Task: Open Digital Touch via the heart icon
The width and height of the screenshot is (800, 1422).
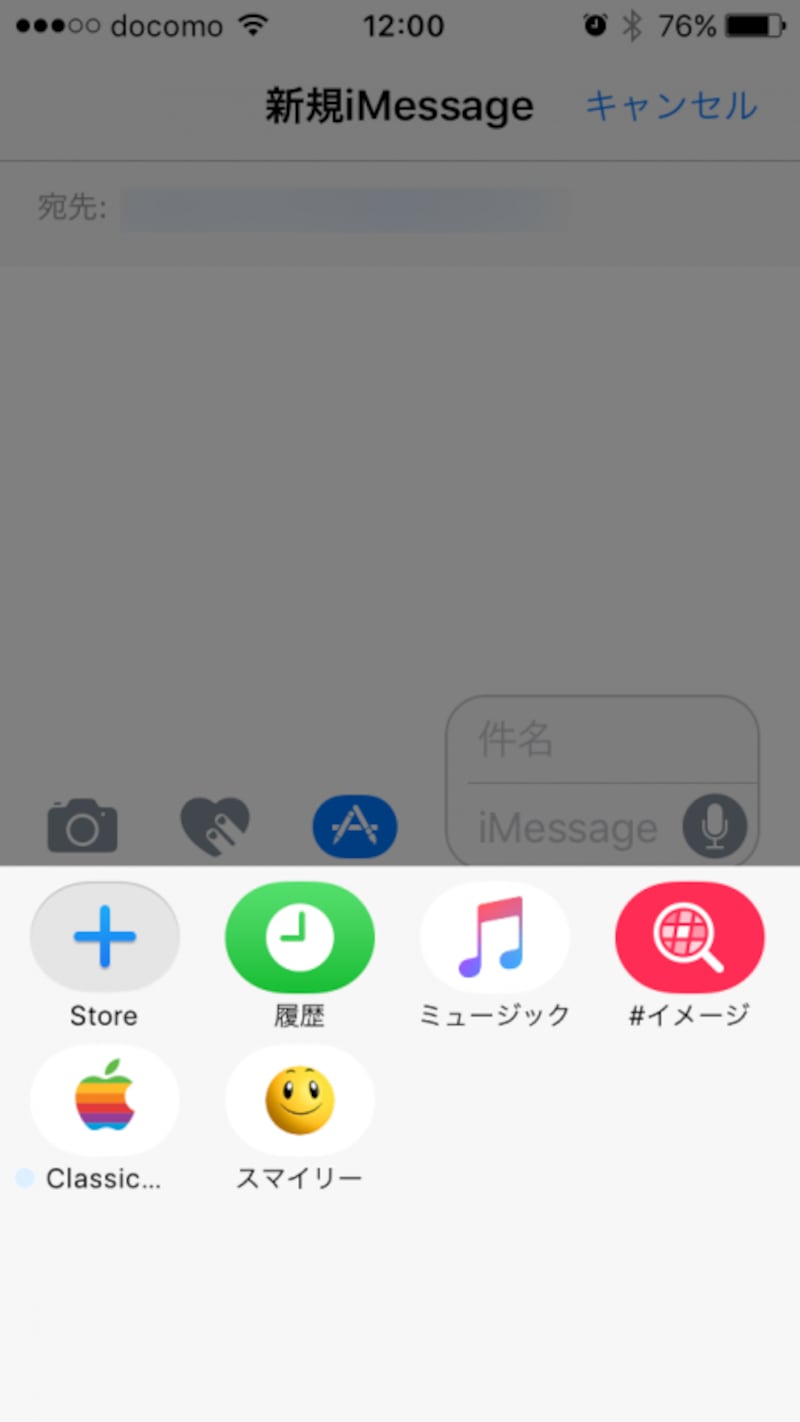Action: [x=216, y=826]
